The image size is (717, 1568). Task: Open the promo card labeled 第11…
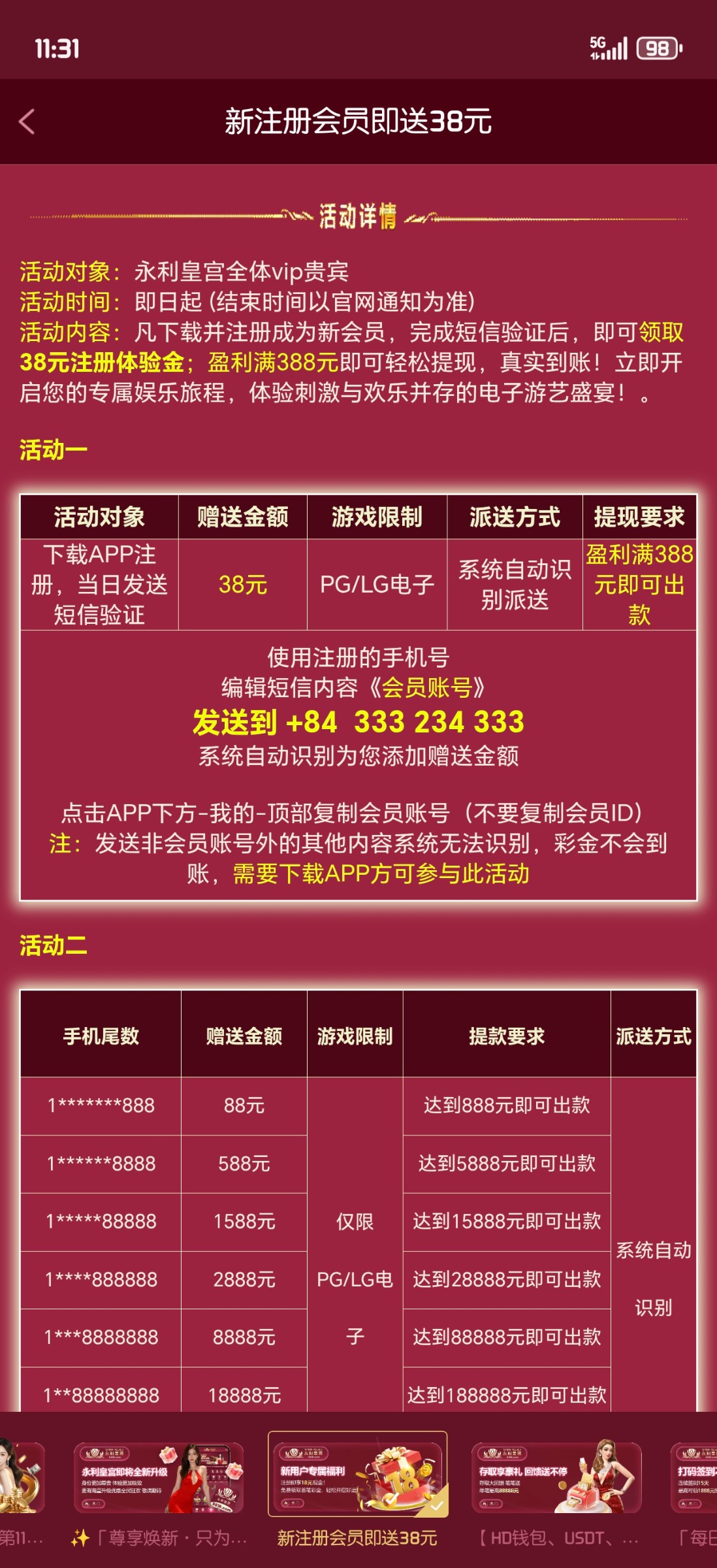pyautogui.click(x=21, y=1478)
